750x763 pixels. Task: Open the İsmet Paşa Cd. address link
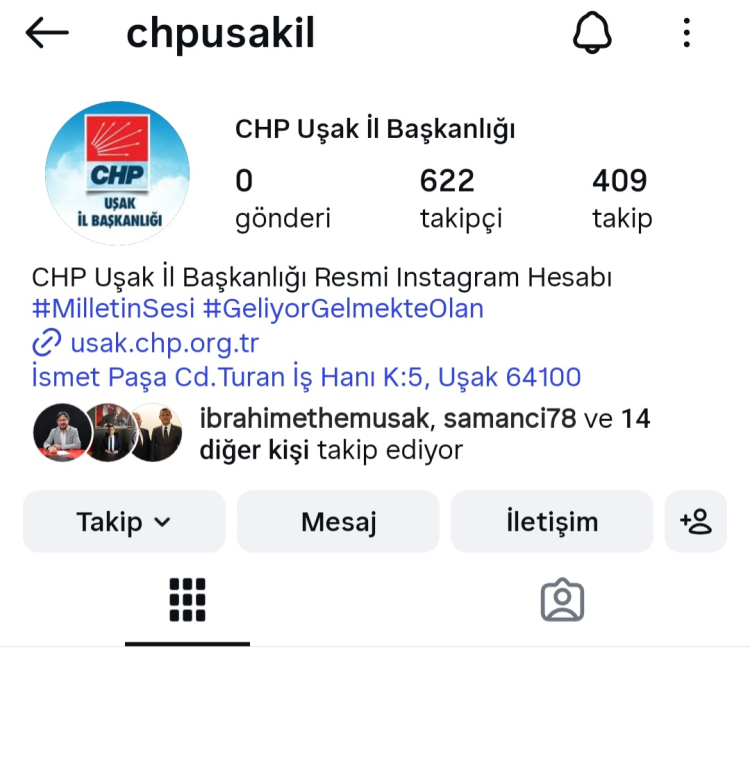(306, 377)
